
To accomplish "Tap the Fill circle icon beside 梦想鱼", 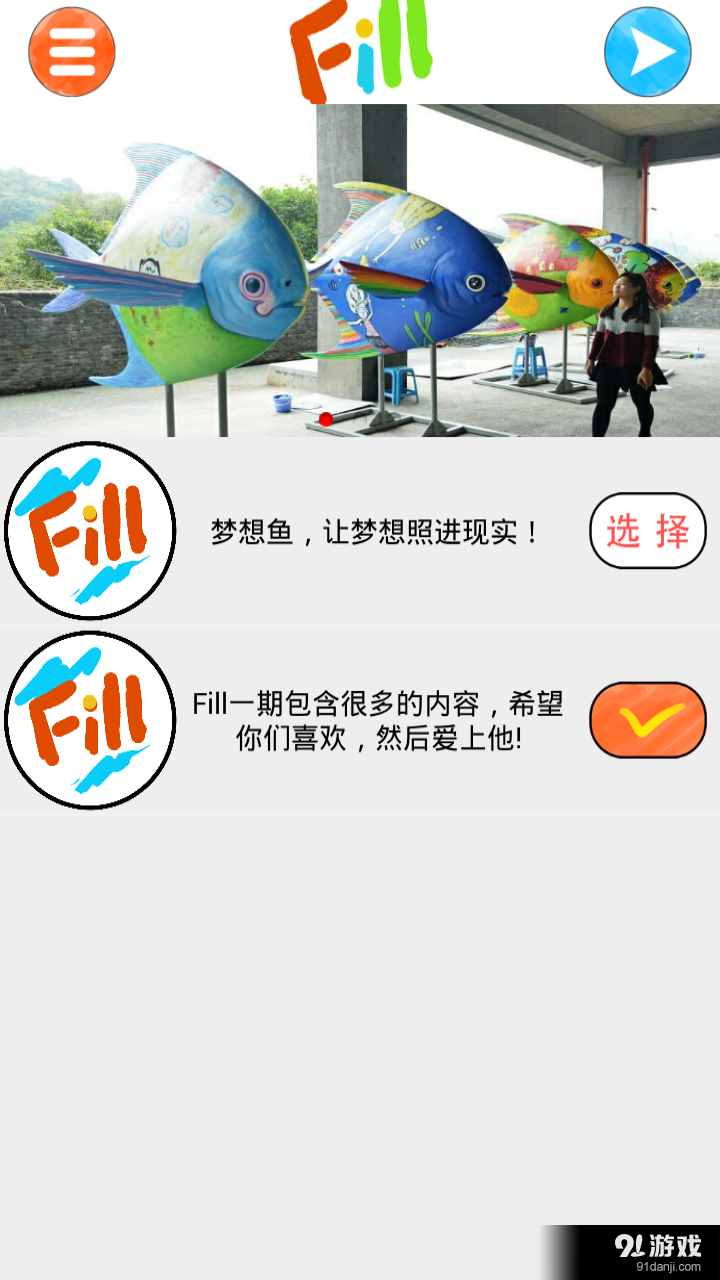I will tap(88, 533).
